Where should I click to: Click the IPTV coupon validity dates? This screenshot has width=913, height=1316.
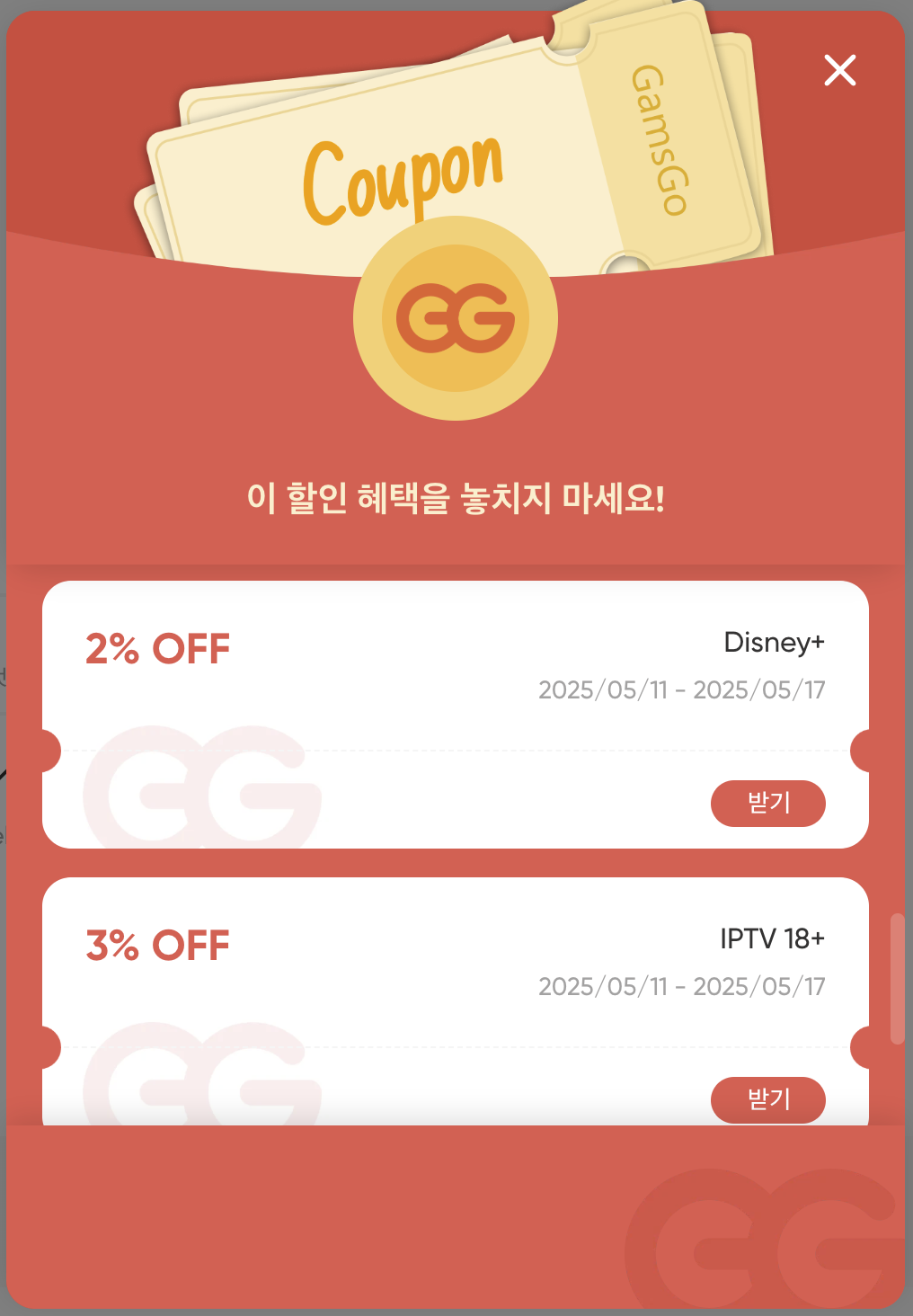coord(683,985)
